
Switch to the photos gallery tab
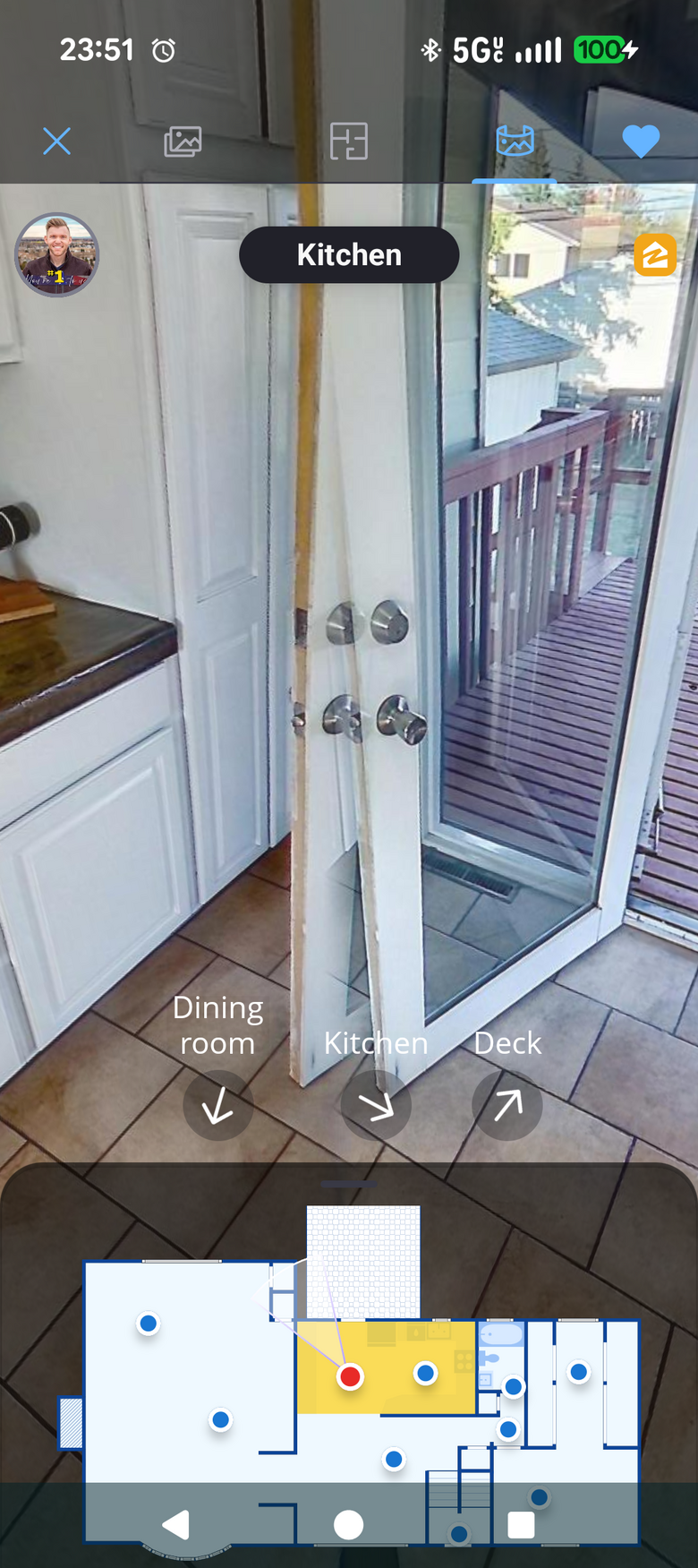click(183, 141)
